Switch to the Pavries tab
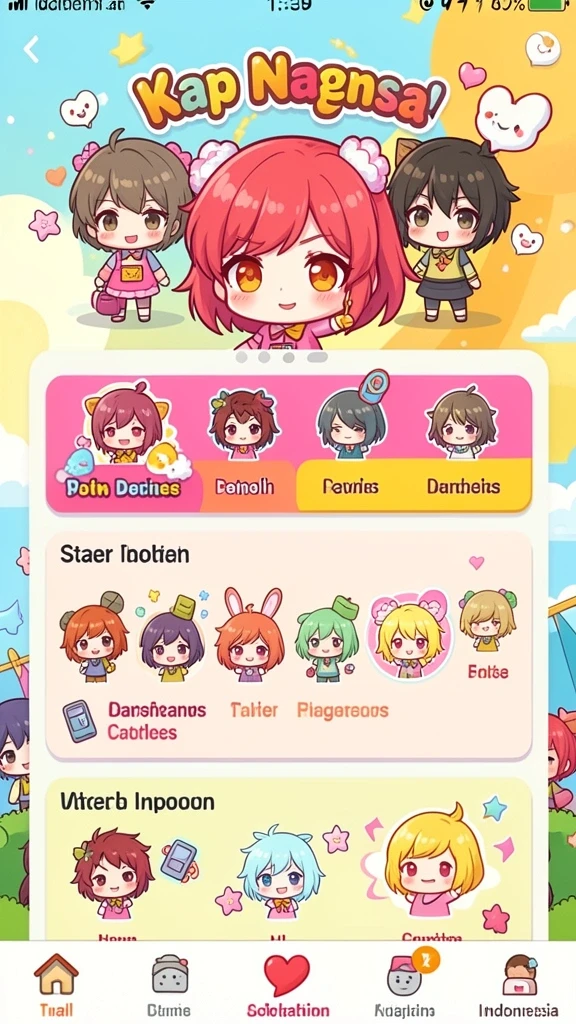 pos(350,487)
